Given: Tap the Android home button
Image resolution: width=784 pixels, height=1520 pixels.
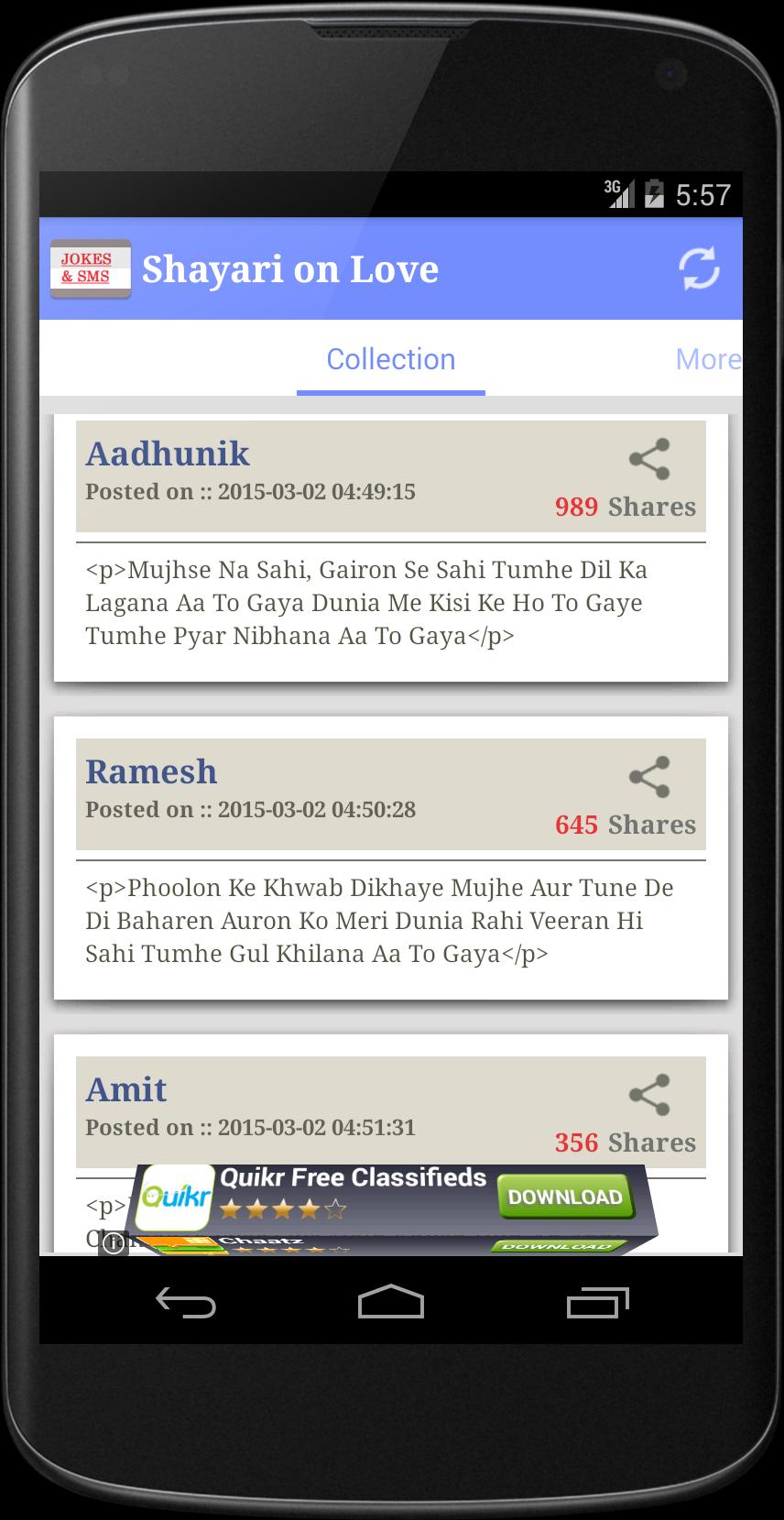Looking at the screenshot, I should (x=391, y=1301).
